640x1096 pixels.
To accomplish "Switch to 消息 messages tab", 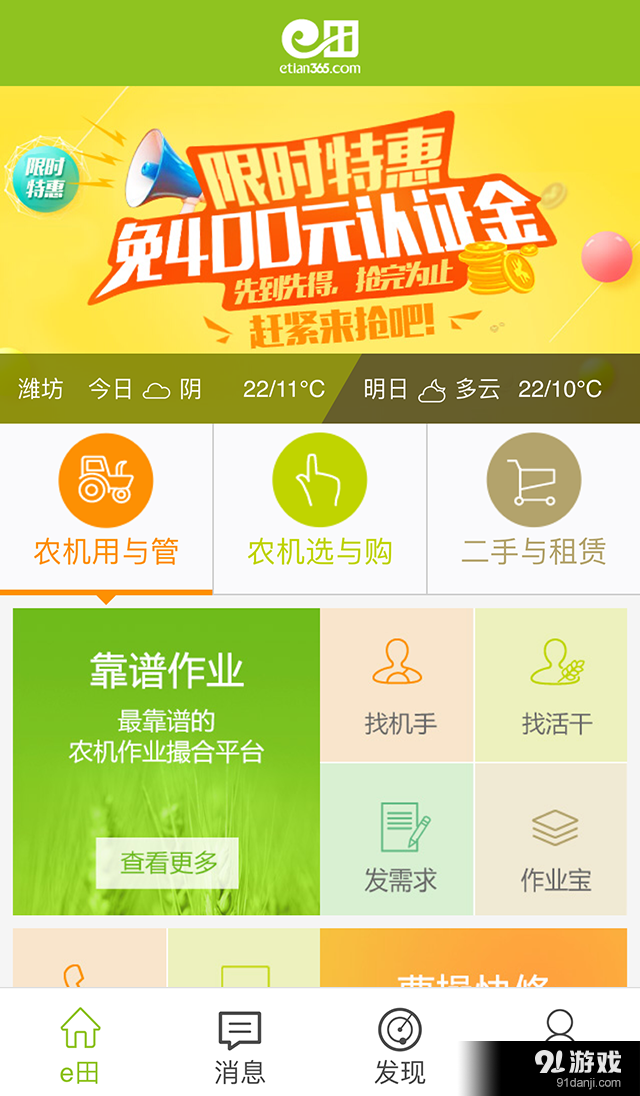I will pyautogui.click(x=240, y=1045).
